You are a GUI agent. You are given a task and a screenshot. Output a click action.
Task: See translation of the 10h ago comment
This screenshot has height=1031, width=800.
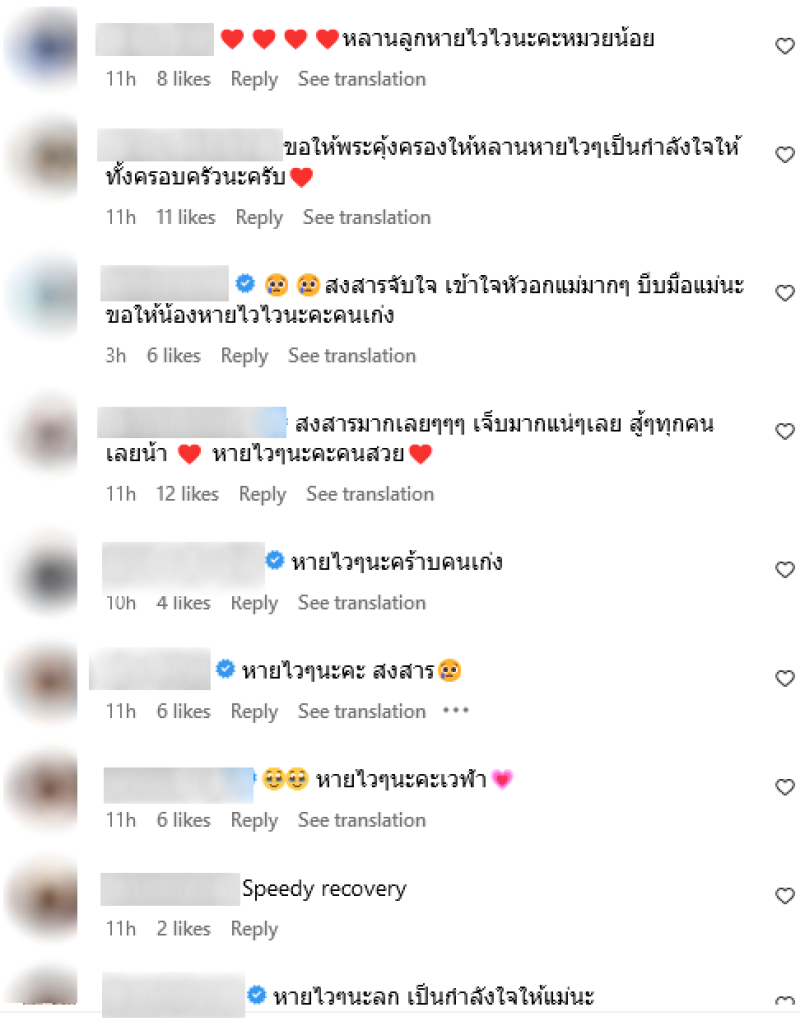click(x=362, y=602)
